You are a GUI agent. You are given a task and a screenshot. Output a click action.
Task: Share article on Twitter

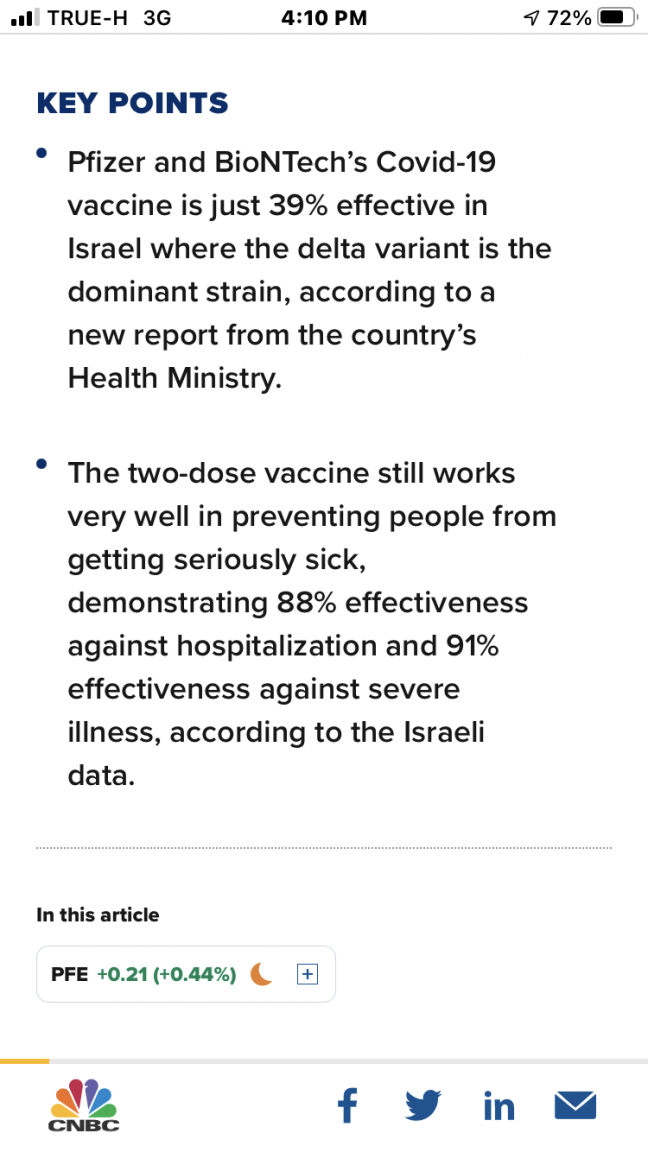(x=423, y=1105)
